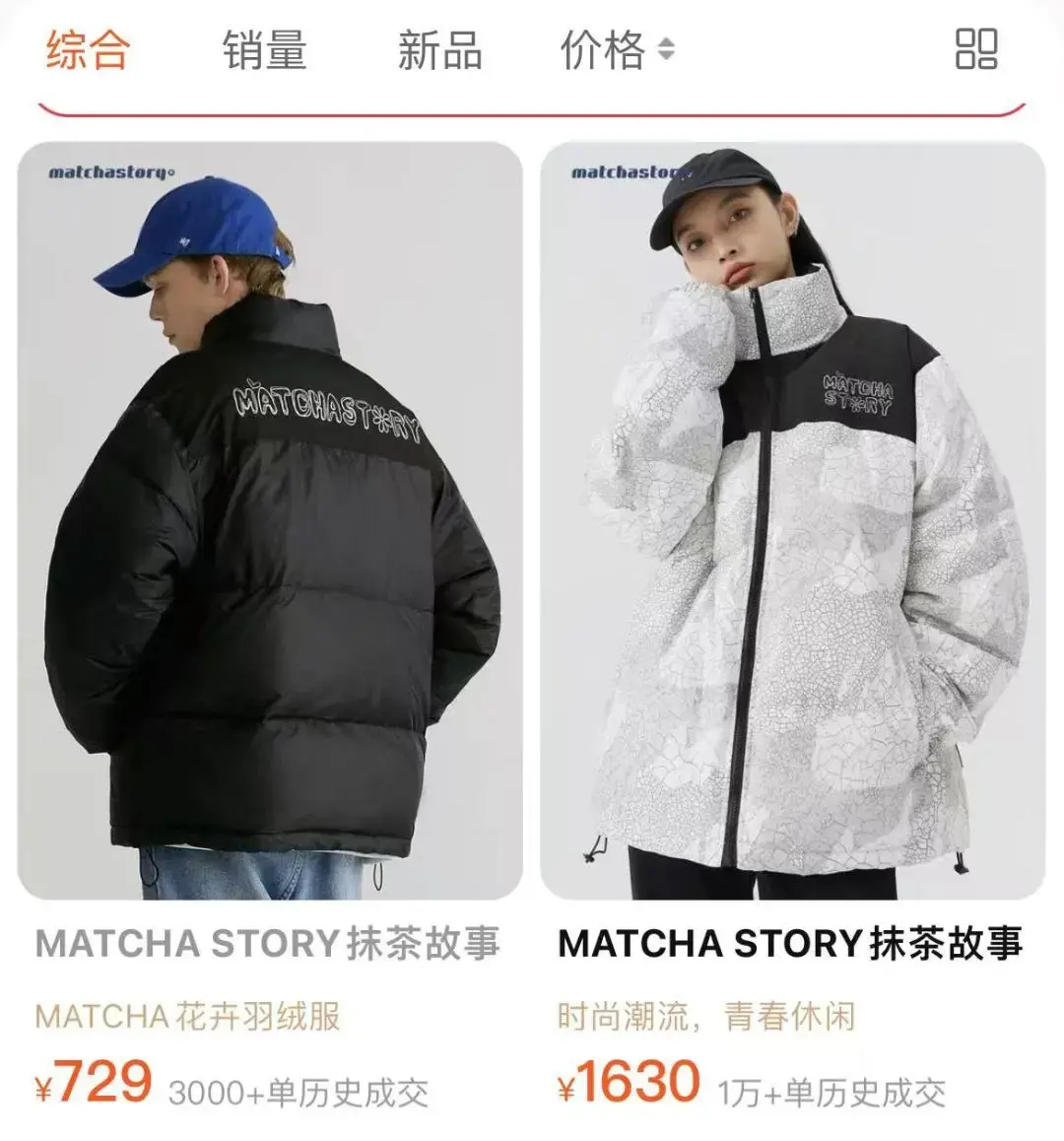Switch to the 新品 tab
Screen dimensions: 1064x1141
point(439,49)
